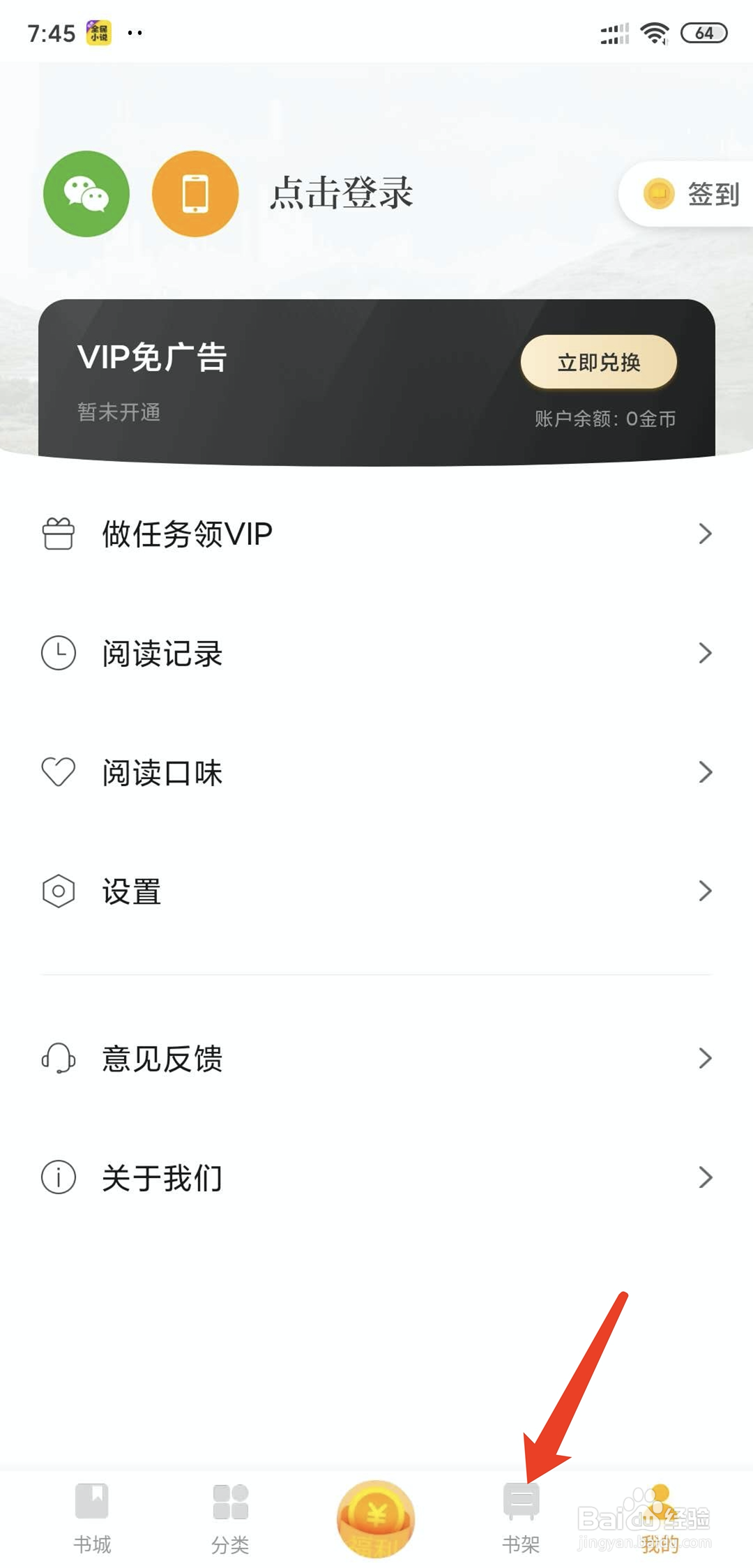This screenshot has height=1568, width=753.
Task: Tap 点击登录 to sign in
Action: click(x=342, y=193)
